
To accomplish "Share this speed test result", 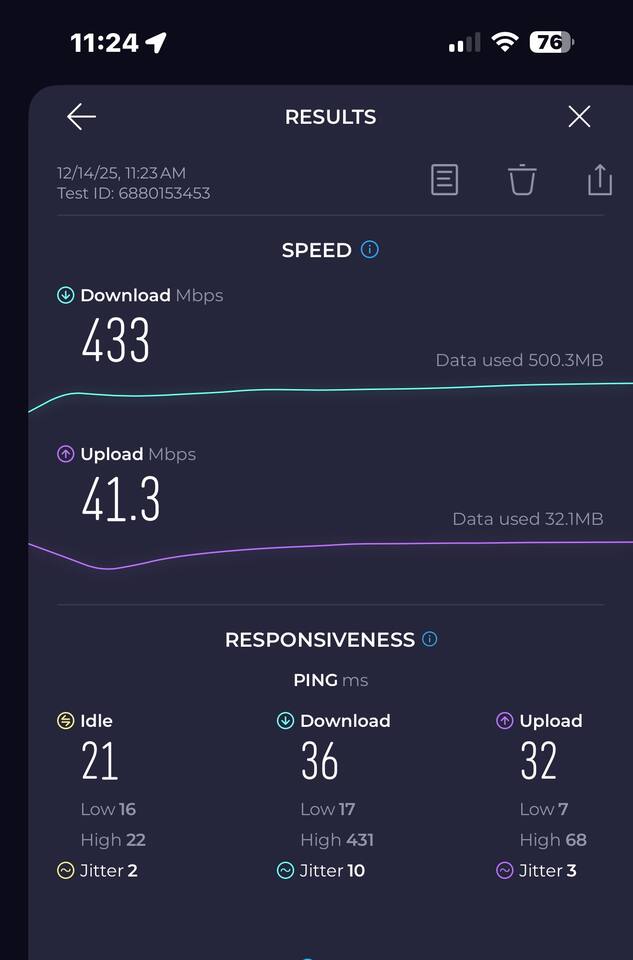I will point(599,180).
